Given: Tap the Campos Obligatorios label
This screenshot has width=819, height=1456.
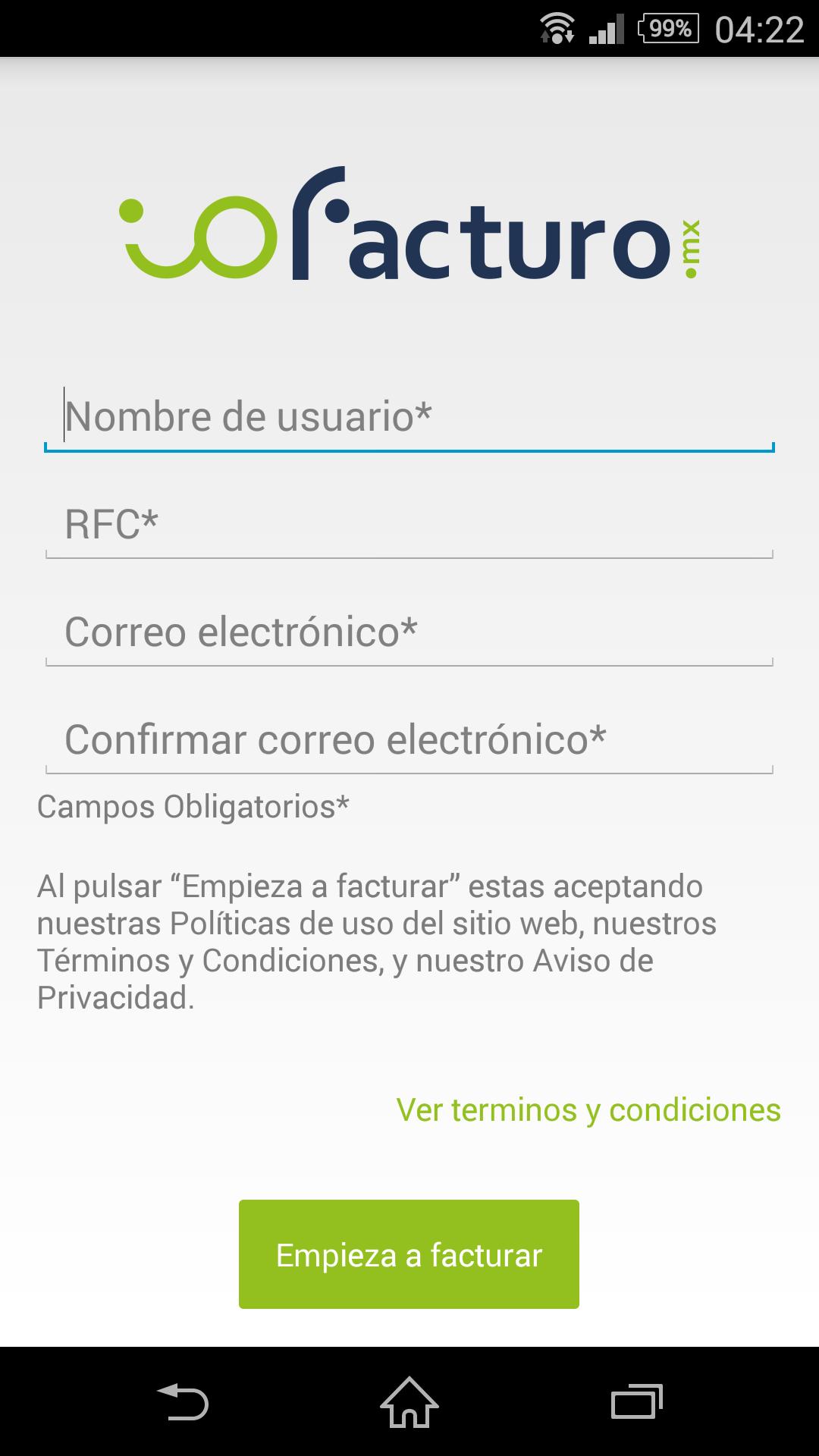Looking at the screenshot, I should [x=193, y=807].
